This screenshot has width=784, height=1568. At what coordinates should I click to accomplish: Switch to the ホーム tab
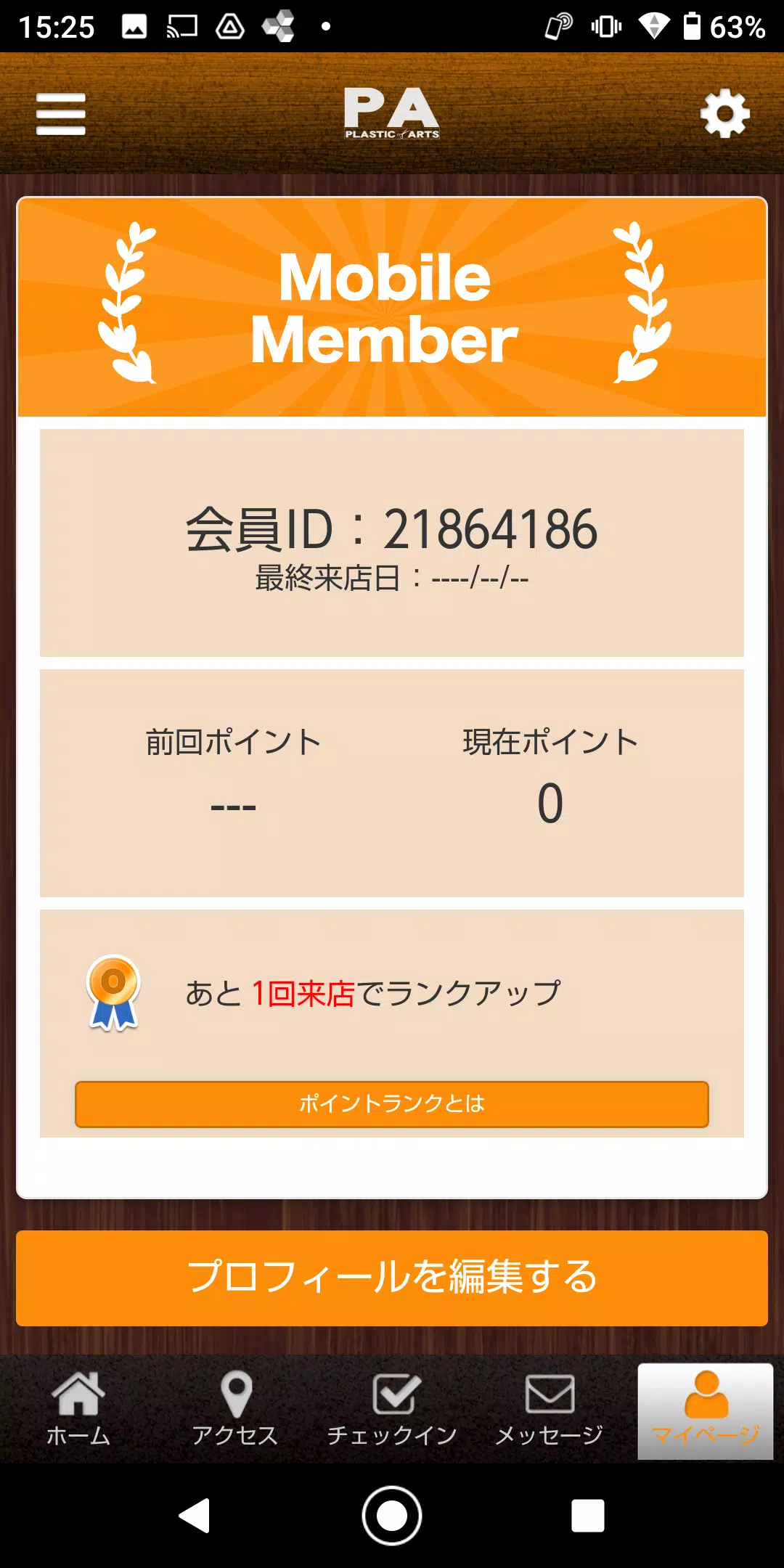coord(78,1410)
